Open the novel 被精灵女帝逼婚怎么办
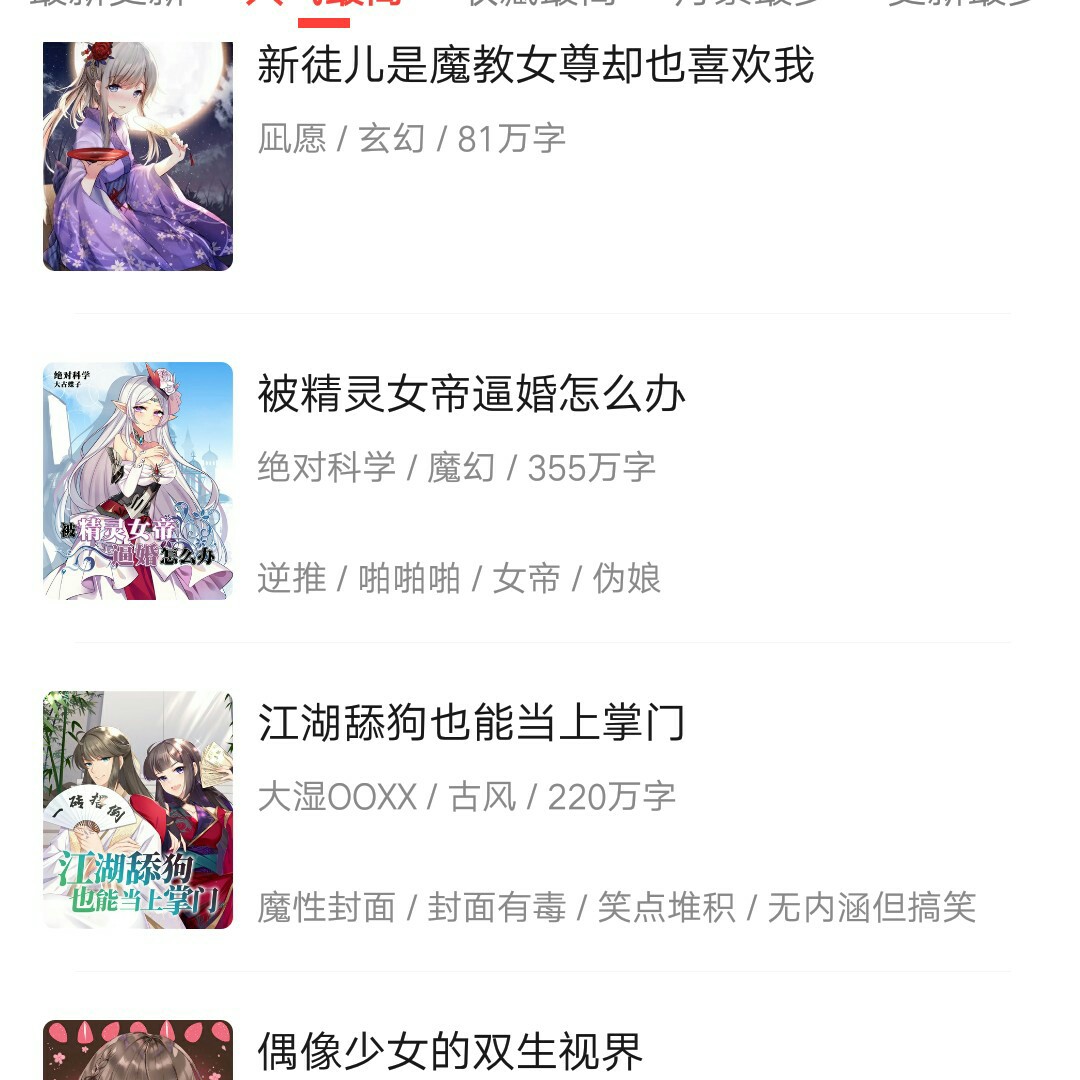This screenshot has height=1080, width=1080. pyautogui.click(x=471, y=394)
